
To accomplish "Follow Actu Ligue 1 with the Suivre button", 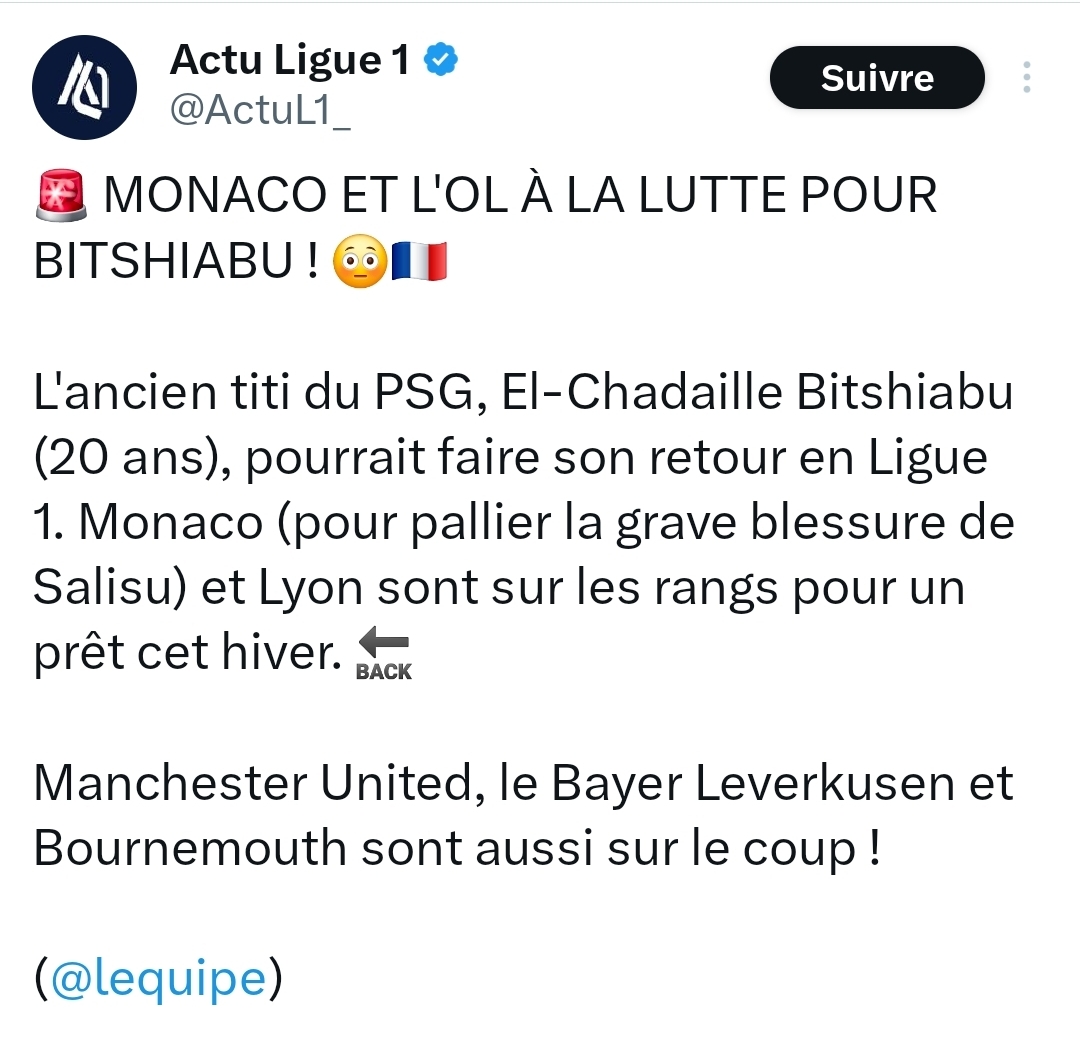I will click(x=876, y=78).
